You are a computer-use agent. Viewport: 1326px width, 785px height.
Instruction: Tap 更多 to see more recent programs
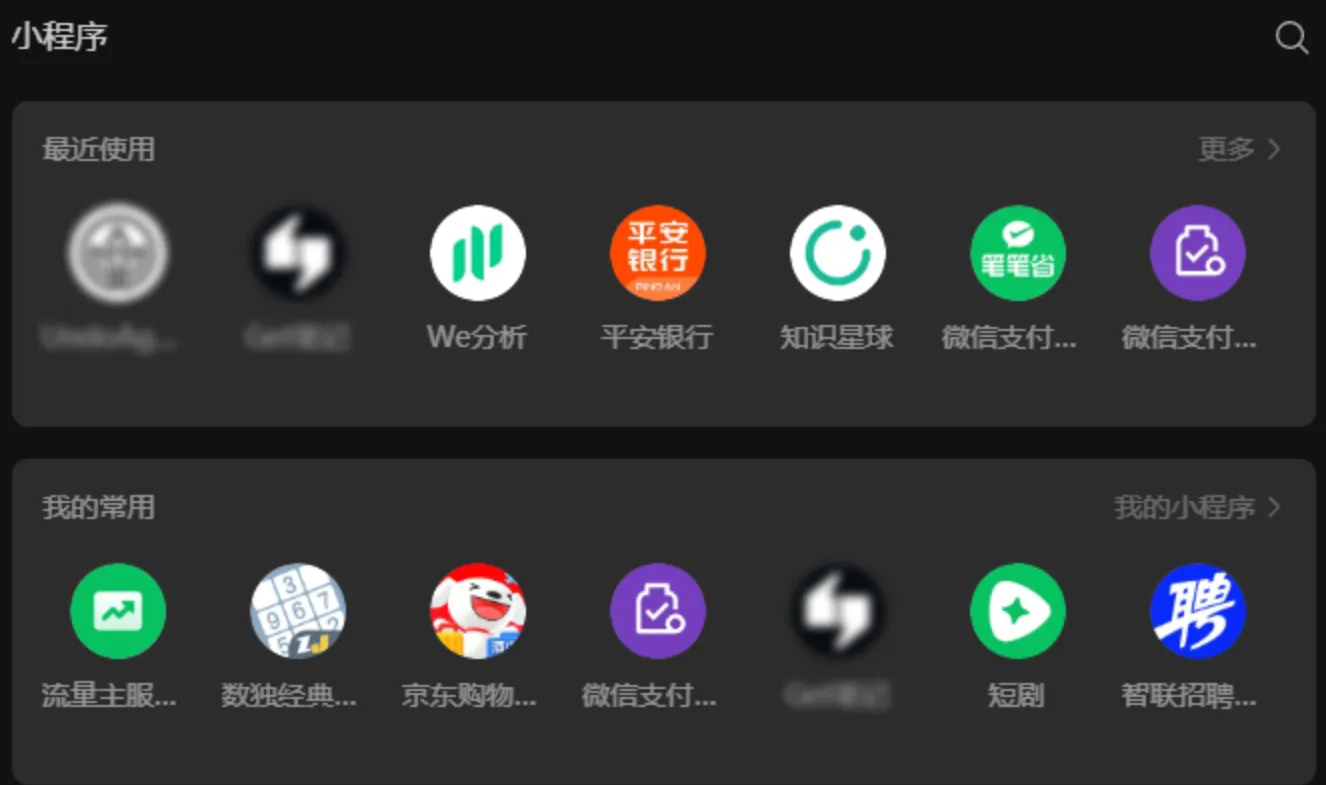[x=1239, y=149]
